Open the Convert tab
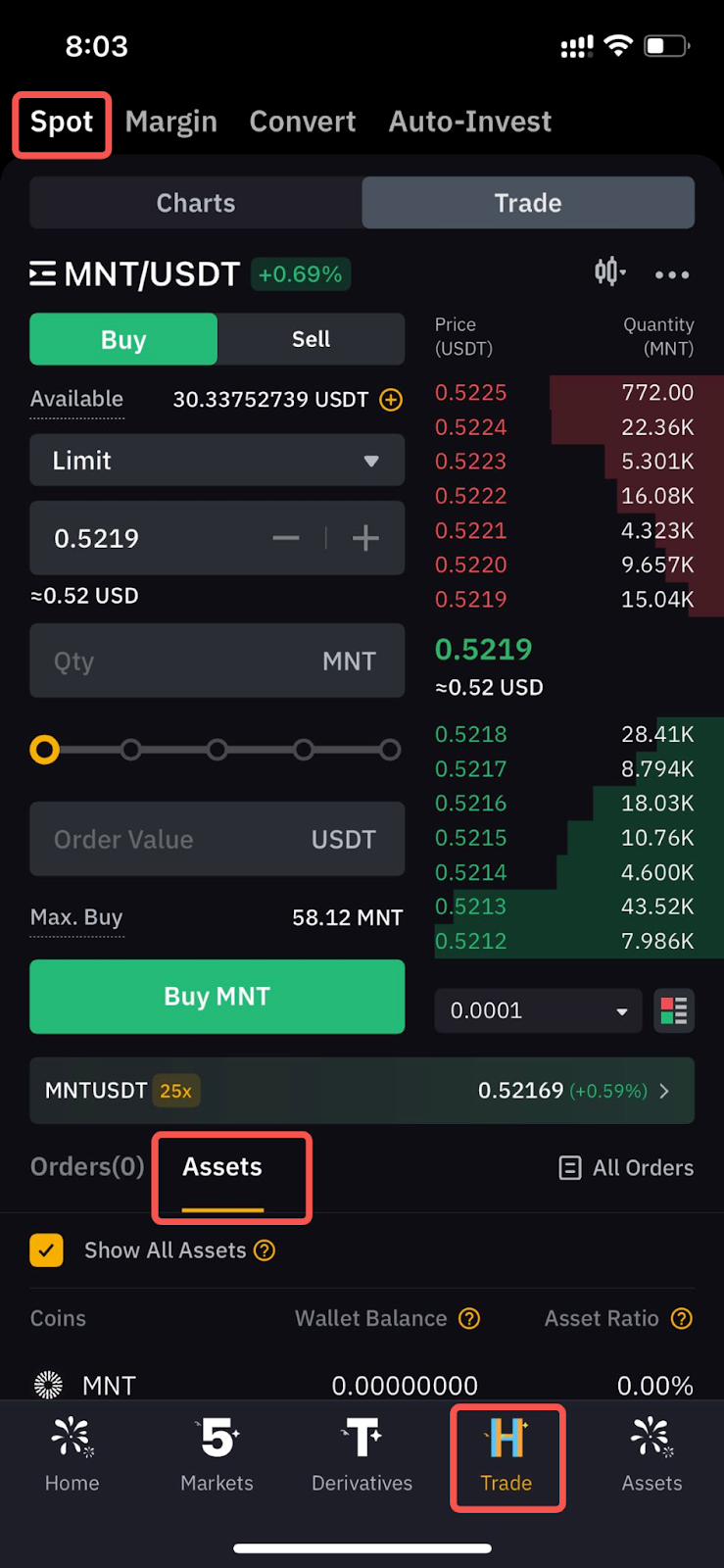Image resolution: width=724 pixels, height=1568 pixels. pos(303,122)
